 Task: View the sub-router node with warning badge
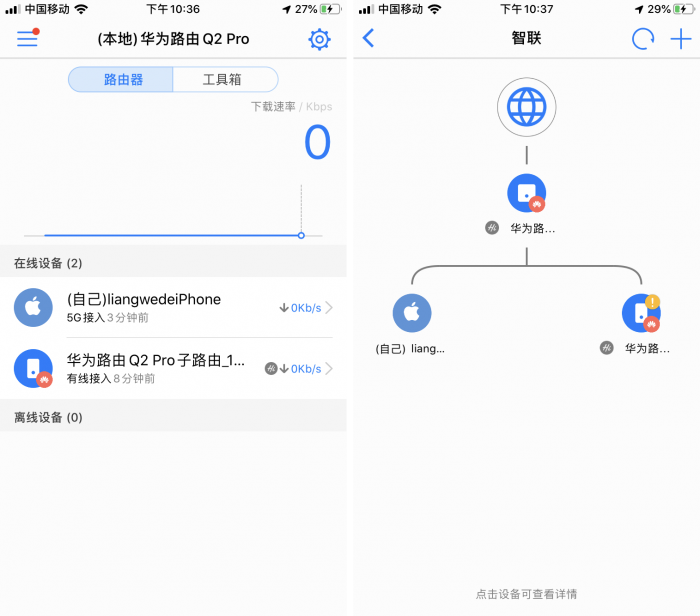coord(640,314)
